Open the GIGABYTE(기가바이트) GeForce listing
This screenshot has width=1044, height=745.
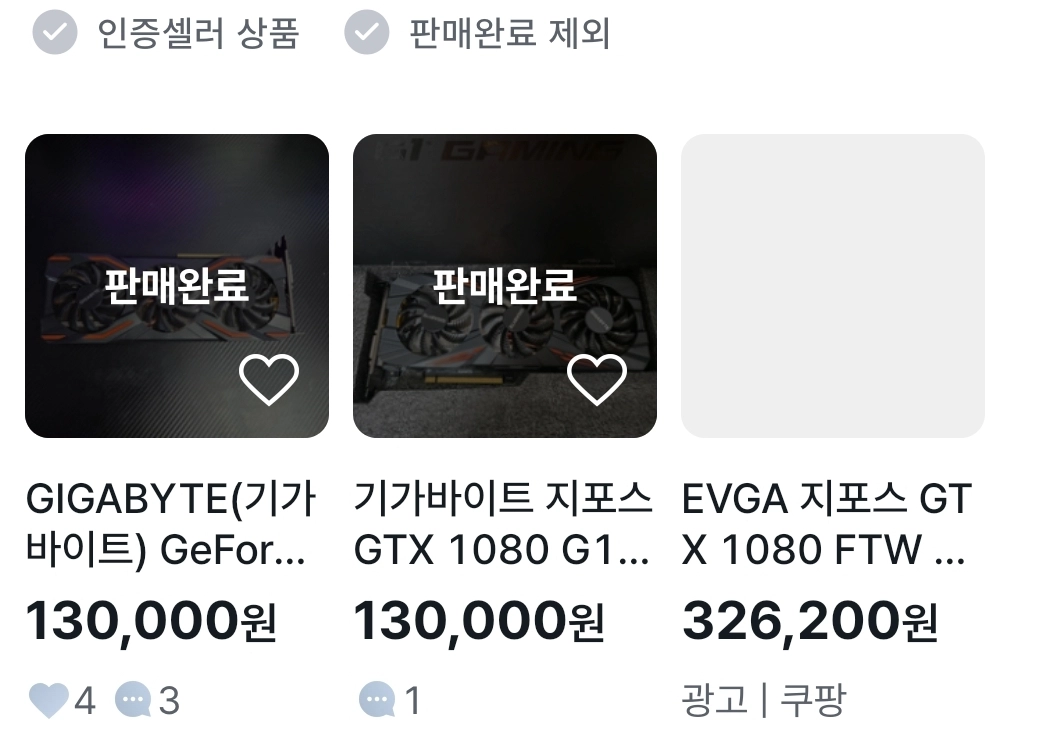[176, 286]
